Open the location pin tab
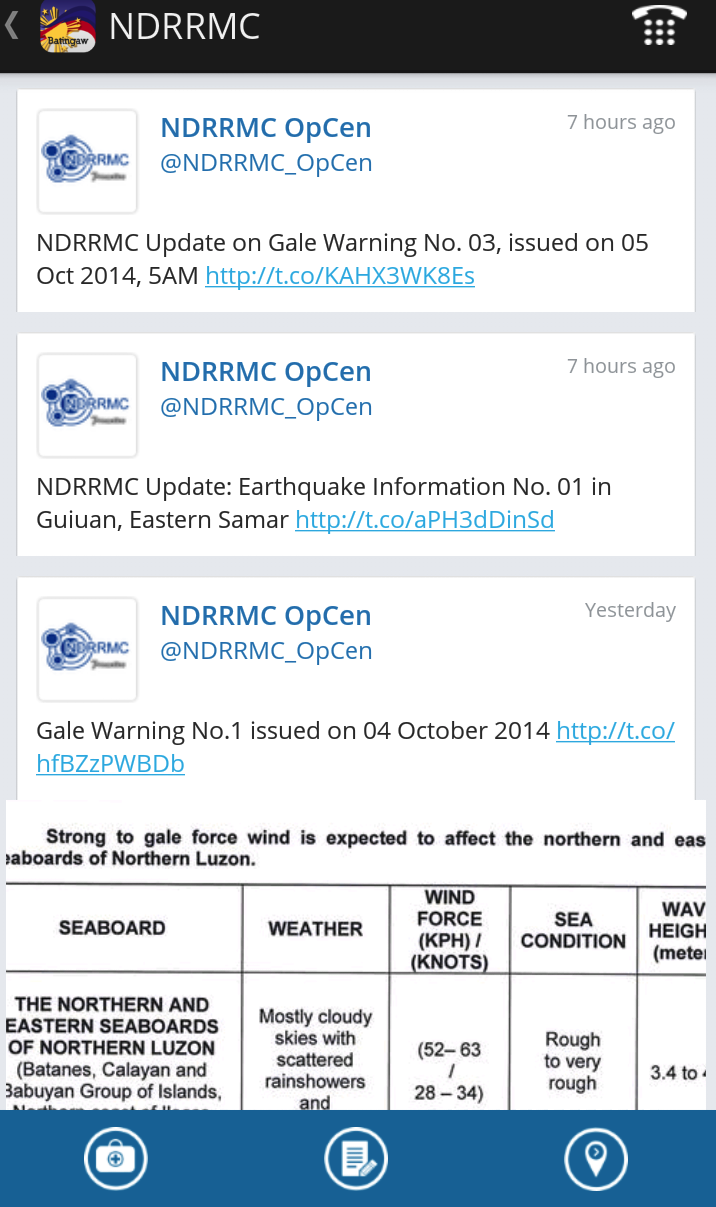Screen dimensions: 716x1207 pos(596,1159)
